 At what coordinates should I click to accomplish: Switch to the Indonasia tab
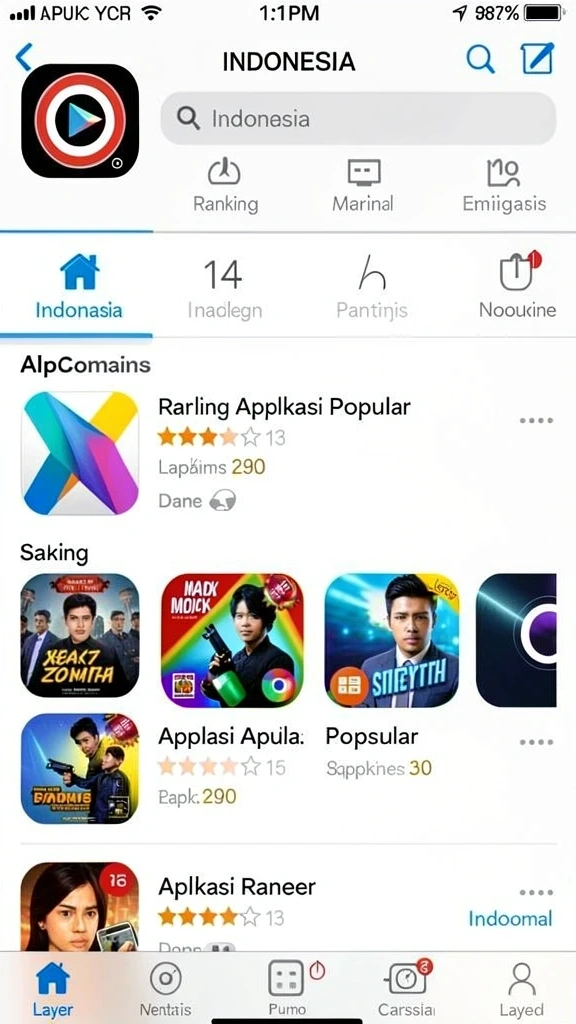78,286
